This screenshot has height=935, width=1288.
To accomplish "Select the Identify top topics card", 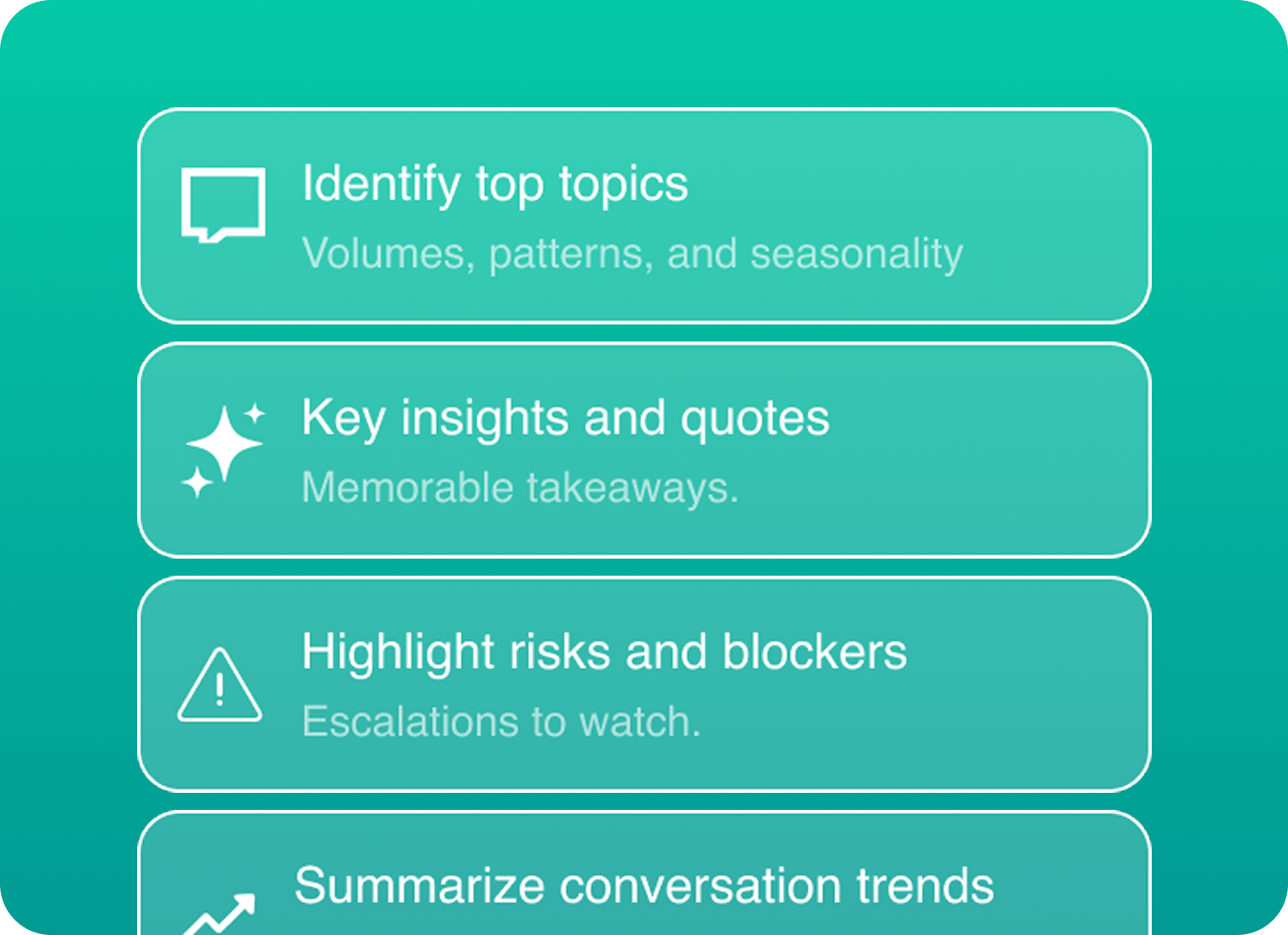I will [x=644, y=215].
